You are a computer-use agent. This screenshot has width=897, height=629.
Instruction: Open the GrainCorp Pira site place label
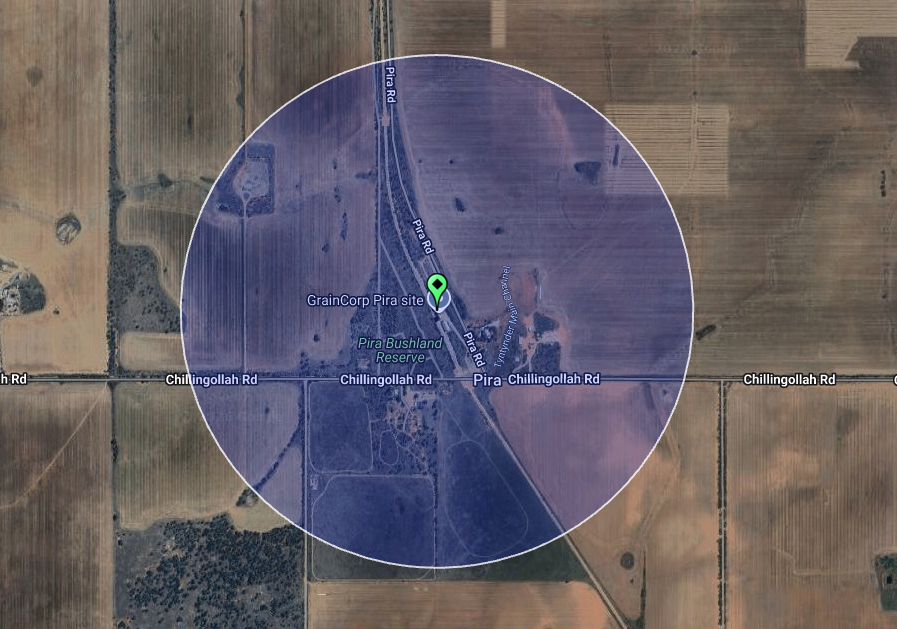click(365, 299)
